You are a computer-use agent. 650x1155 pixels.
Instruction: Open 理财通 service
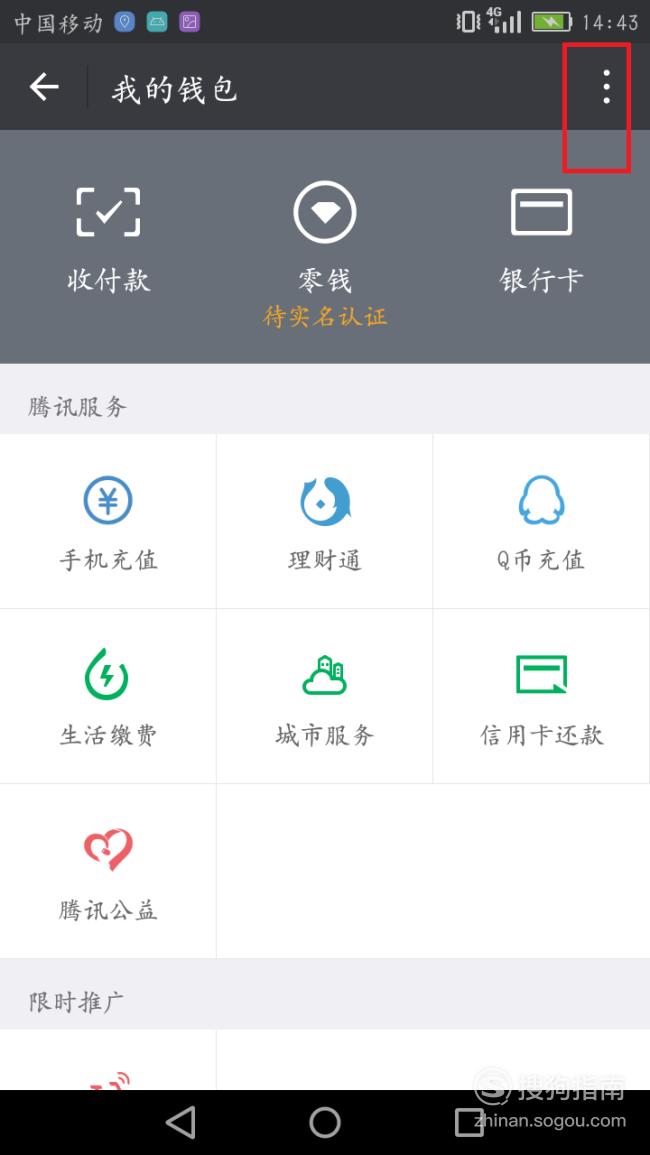point(325,522)
